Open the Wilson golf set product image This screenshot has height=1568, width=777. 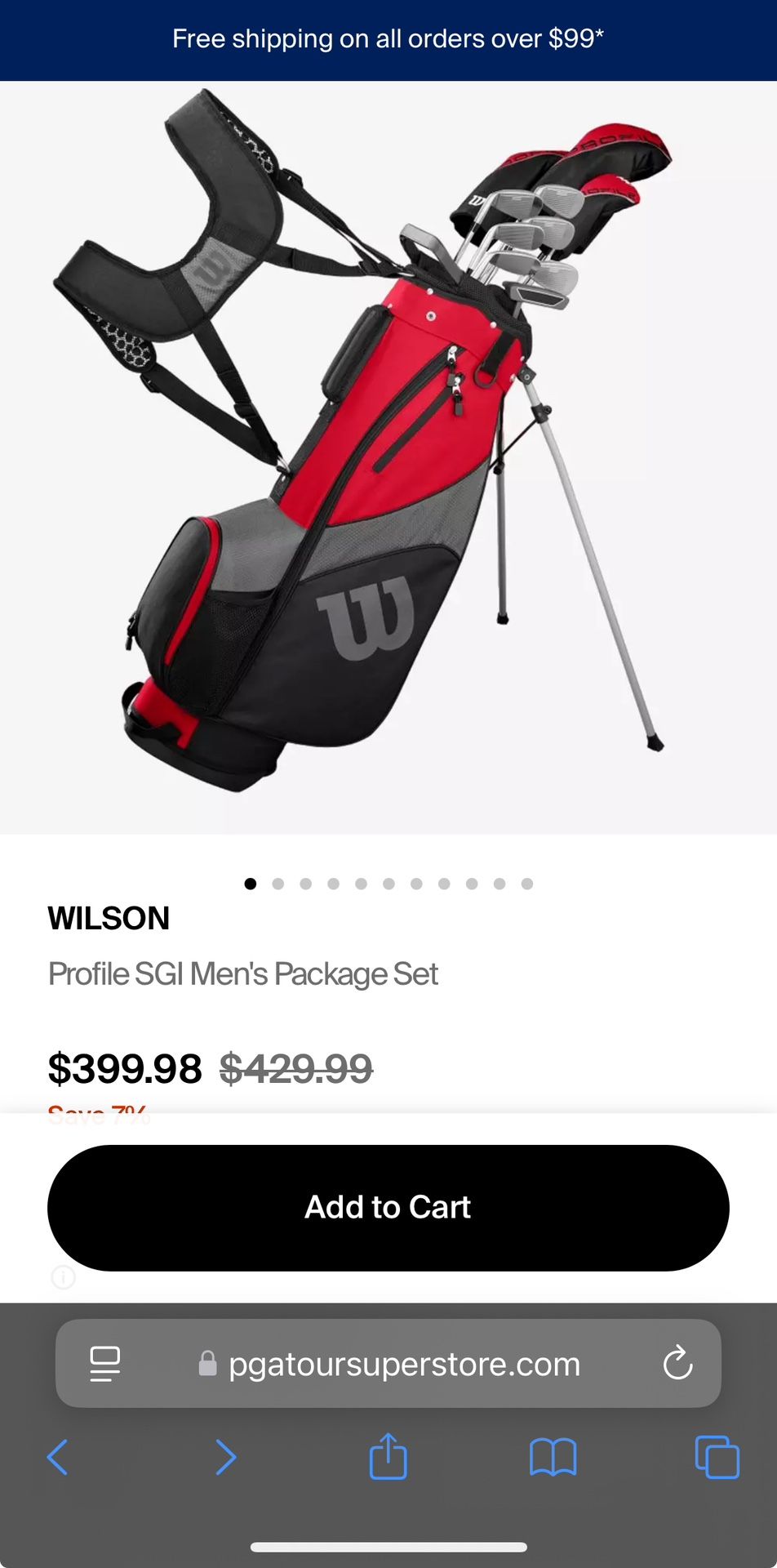coord(388,457)
